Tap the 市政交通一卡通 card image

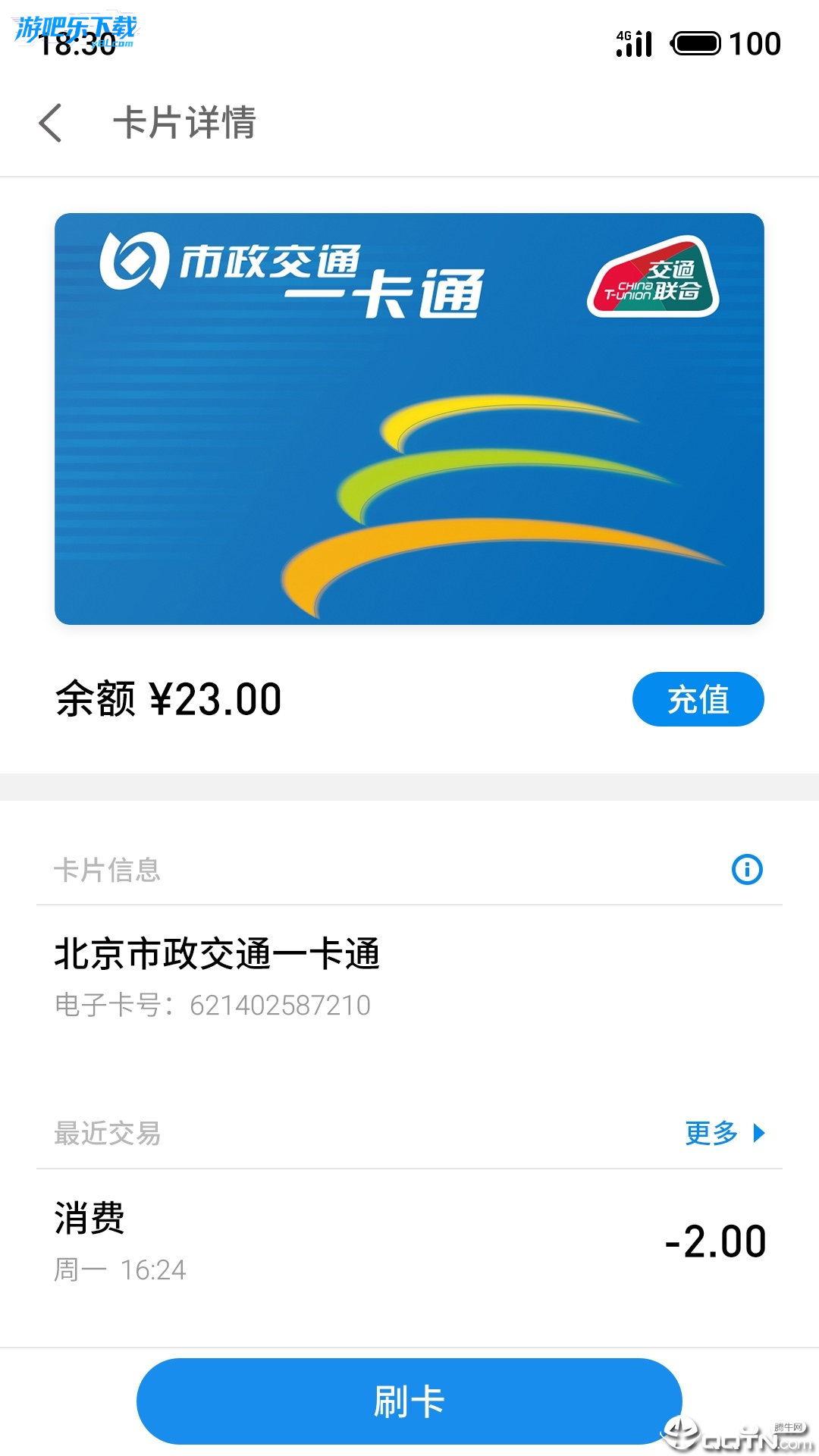point(409,419)
